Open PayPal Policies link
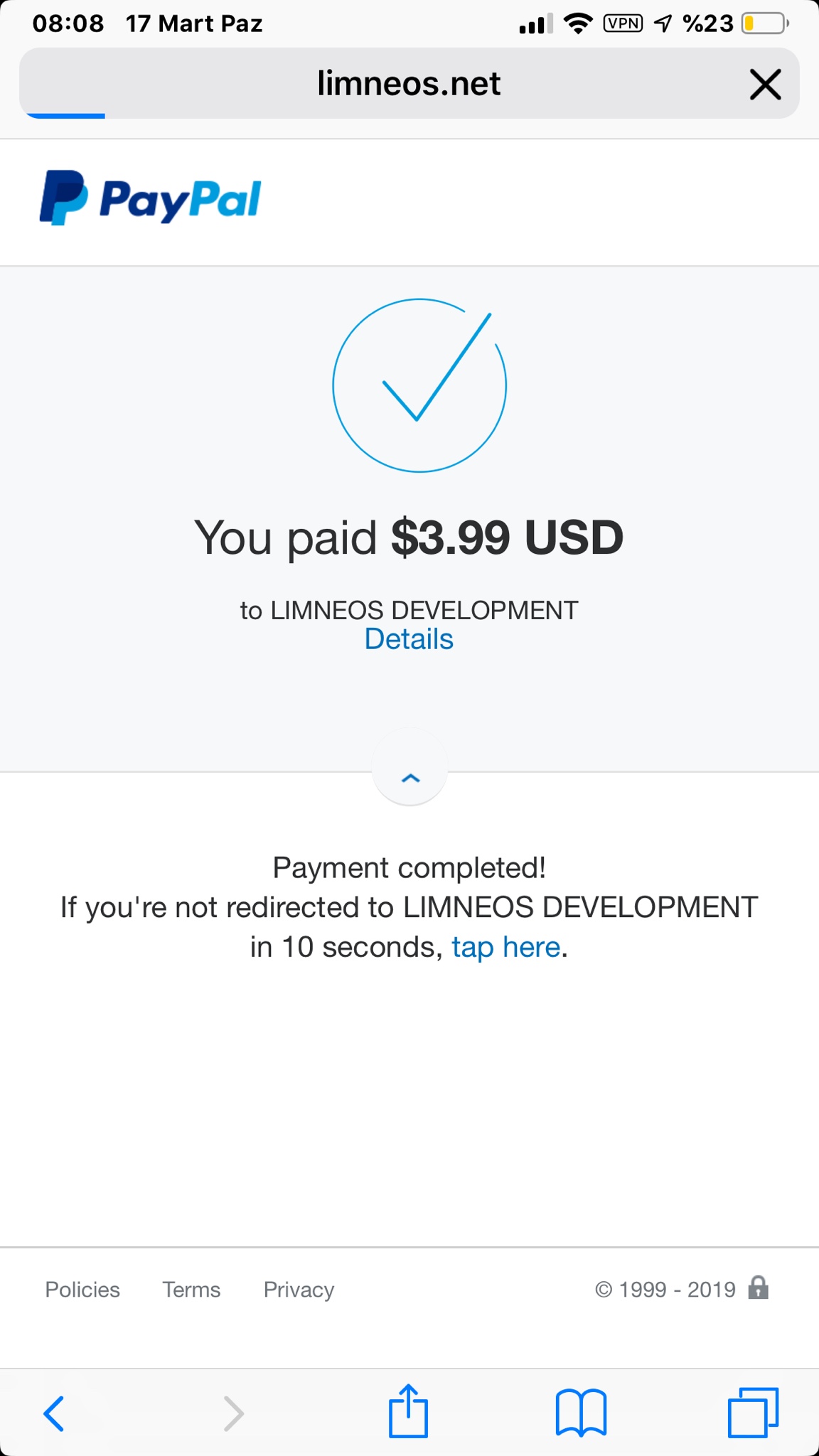 coord(82,1290)
